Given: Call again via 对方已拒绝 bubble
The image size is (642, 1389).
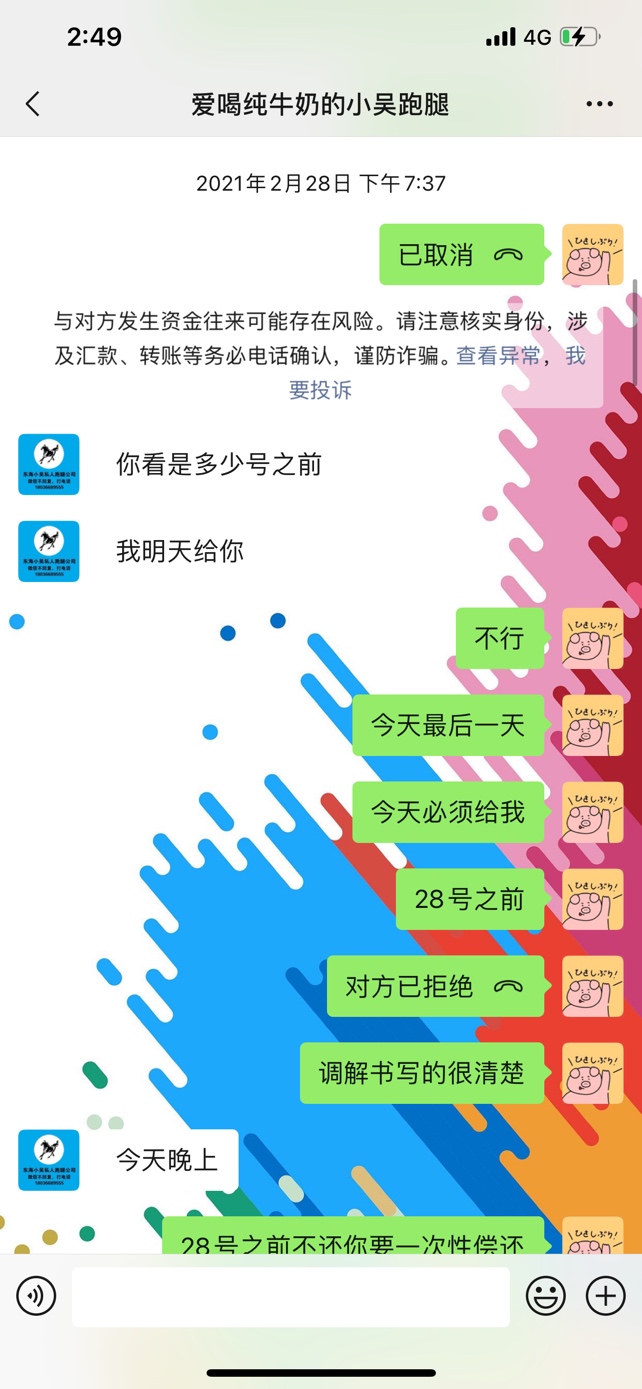Looking at the screenshot, I should click(434, 987).
